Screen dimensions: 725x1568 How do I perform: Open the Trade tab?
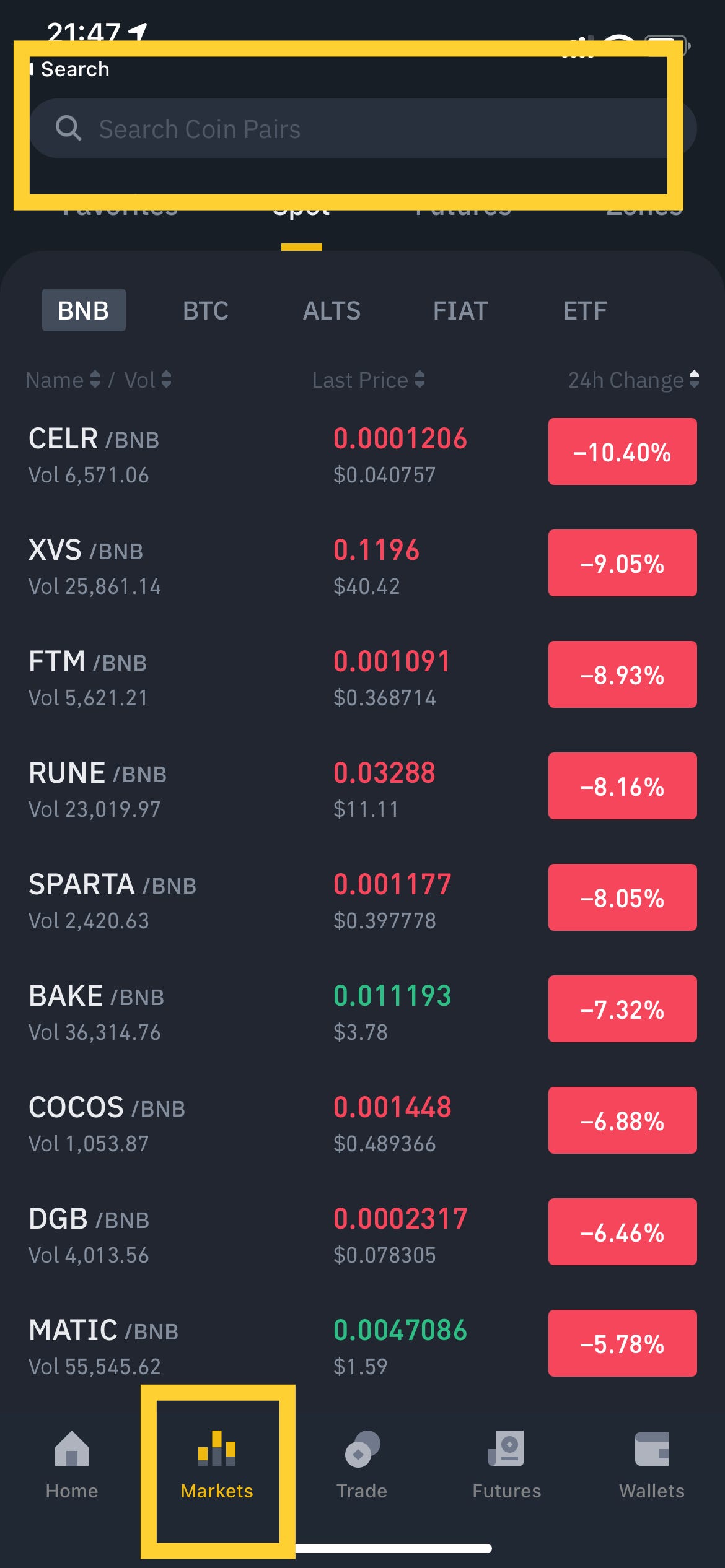pyautogui.click(x=362, y=1465)
